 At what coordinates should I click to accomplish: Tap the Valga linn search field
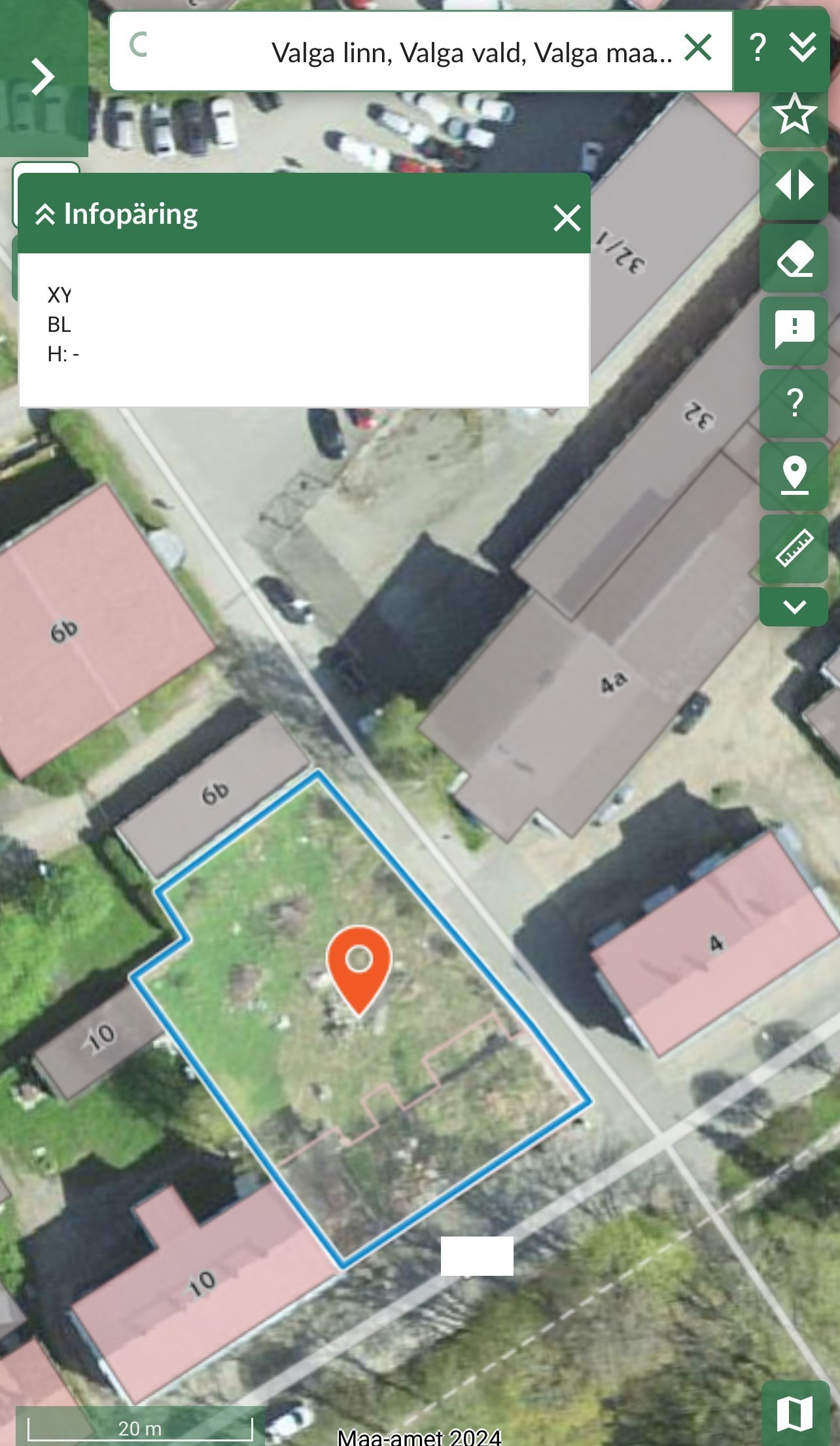[419, 52]
